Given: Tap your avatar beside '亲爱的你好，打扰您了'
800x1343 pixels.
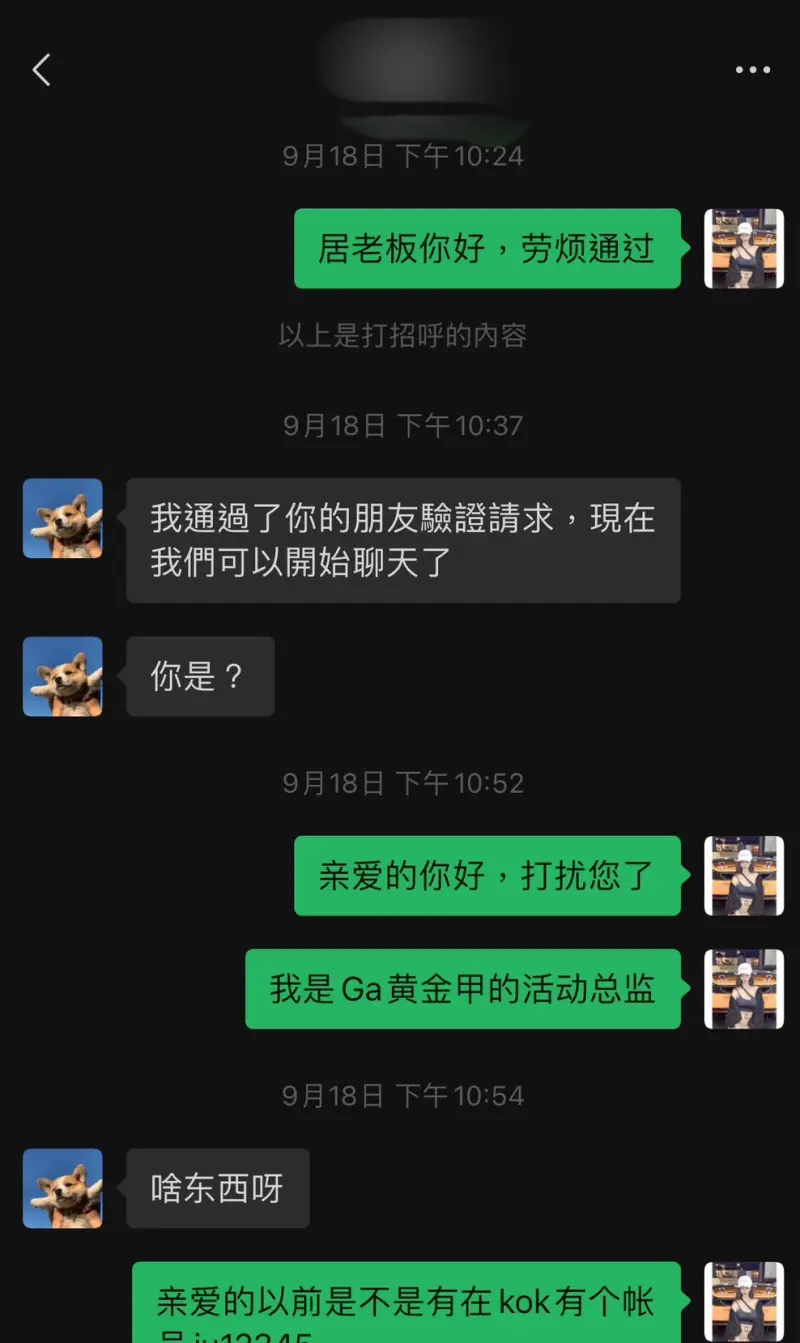Looking at the screenshot, I should click(744, 877).
